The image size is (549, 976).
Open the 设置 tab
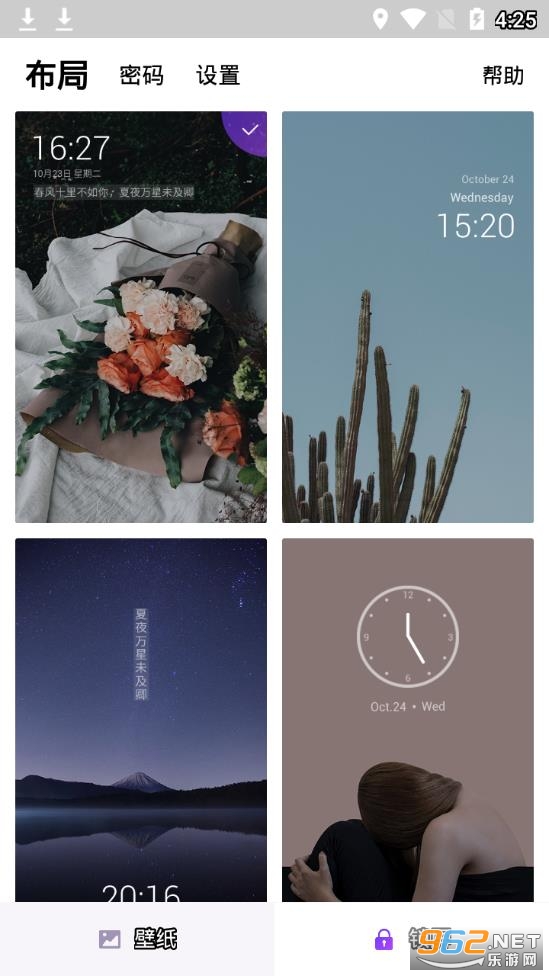(x=218, y=75)
